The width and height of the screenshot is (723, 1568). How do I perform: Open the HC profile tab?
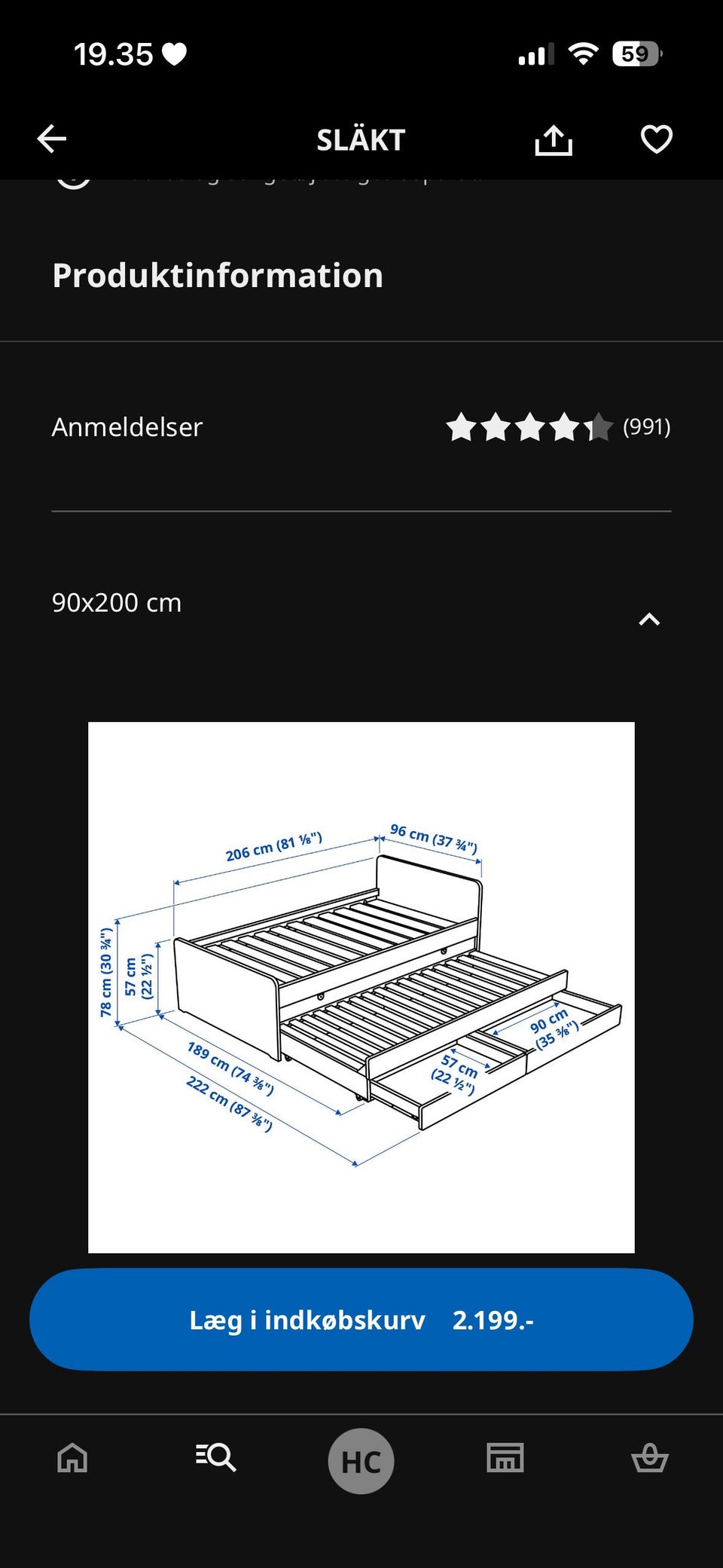pos(361,1461)
